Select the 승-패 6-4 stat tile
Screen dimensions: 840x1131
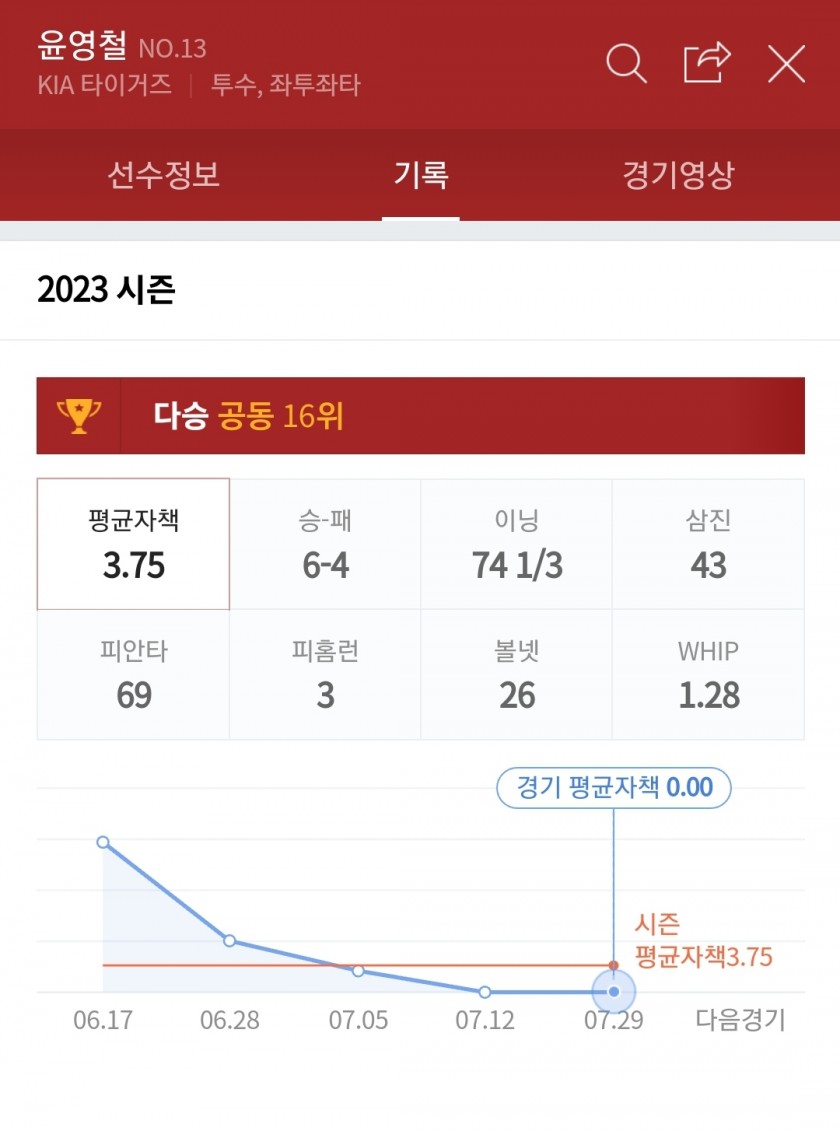tap(325, 544)
